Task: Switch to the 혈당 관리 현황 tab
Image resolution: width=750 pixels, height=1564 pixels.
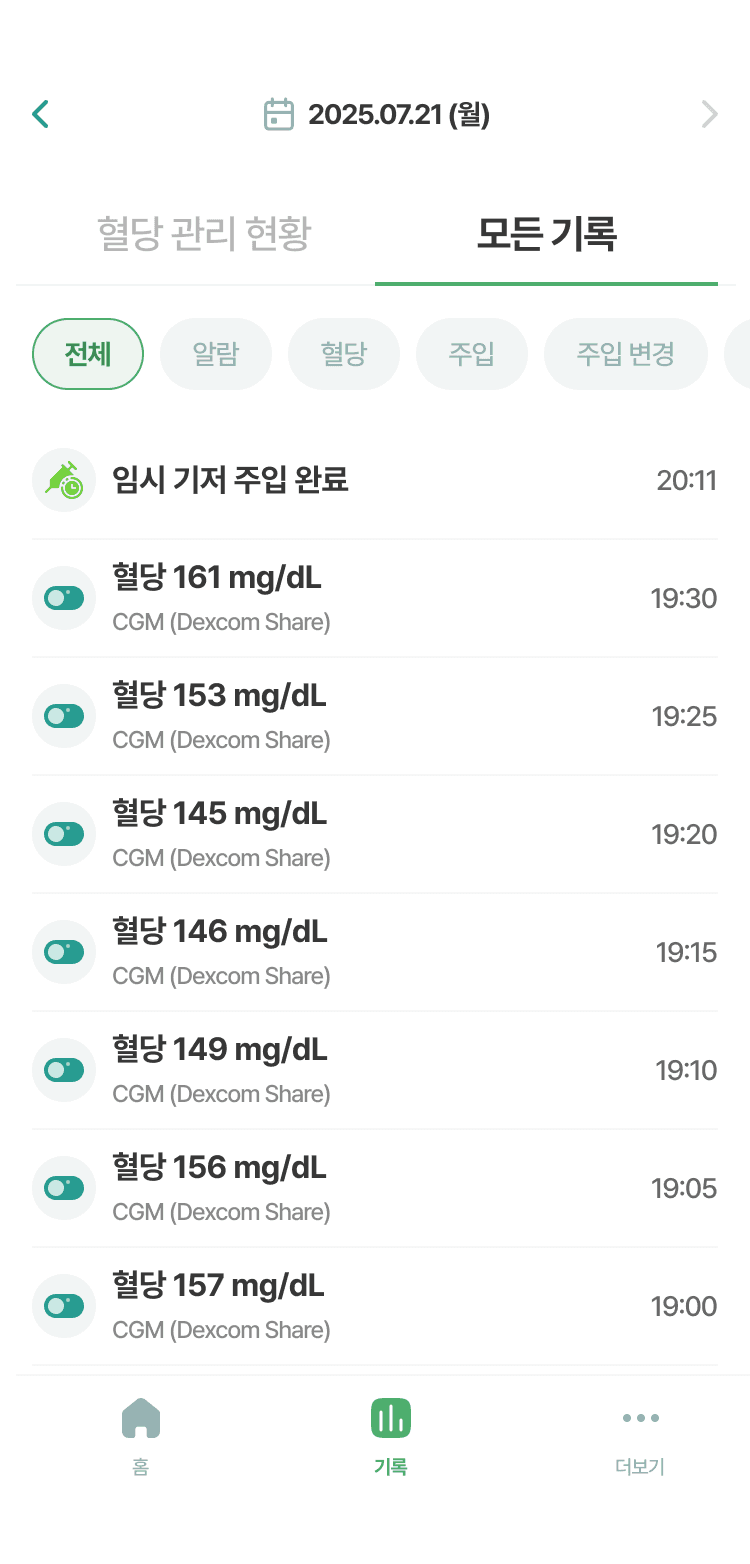Action: pos(204,234)
